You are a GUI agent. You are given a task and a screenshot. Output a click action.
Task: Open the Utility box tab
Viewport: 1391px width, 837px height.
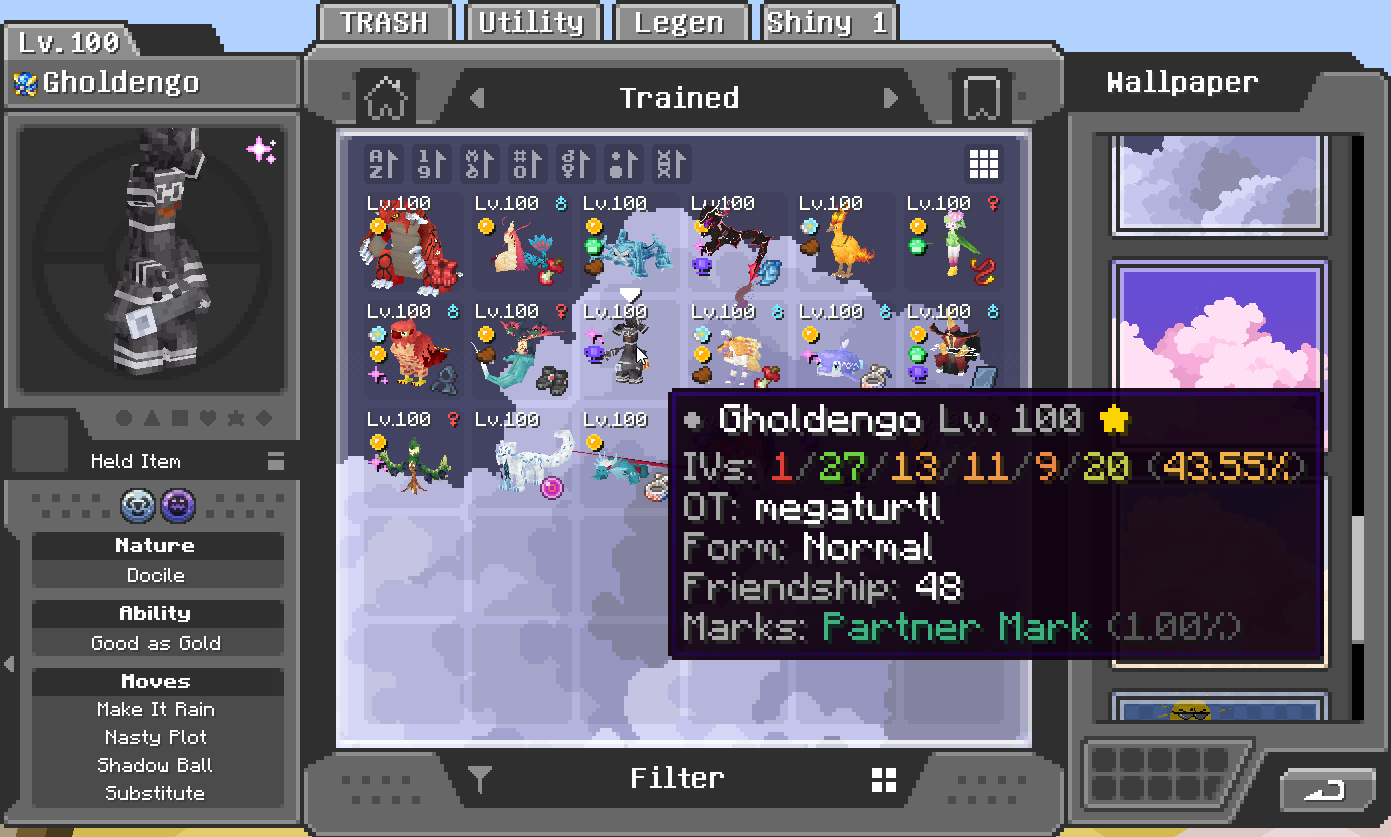coord(531,22)
